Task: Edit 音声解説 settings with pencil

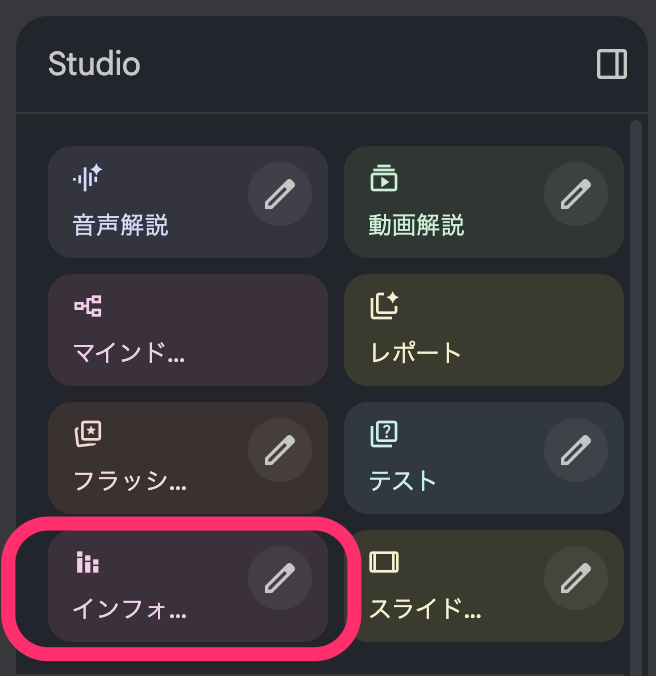Action: pos(280,194)
